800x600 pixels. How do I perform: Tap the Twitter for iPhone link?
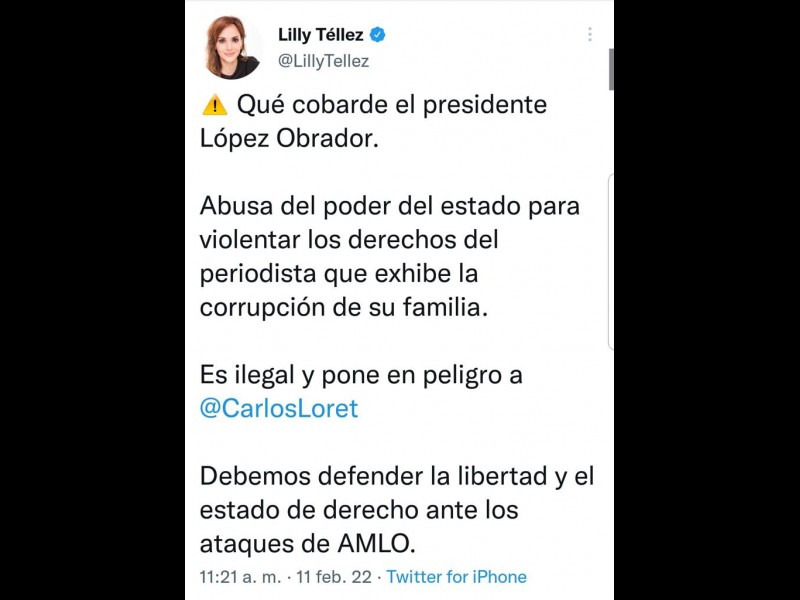(456, 577)
